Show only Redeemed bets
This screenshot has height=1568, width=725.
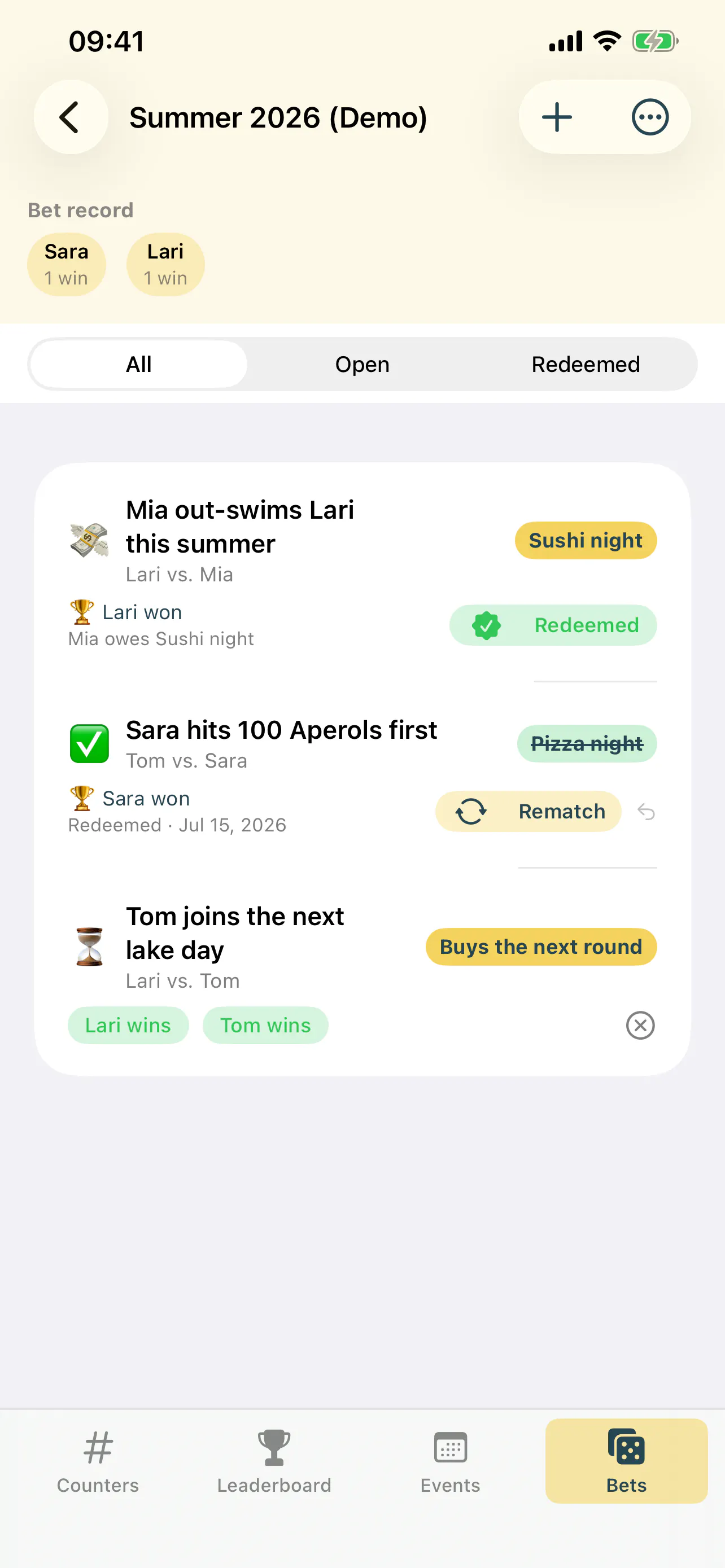[586, 364]
